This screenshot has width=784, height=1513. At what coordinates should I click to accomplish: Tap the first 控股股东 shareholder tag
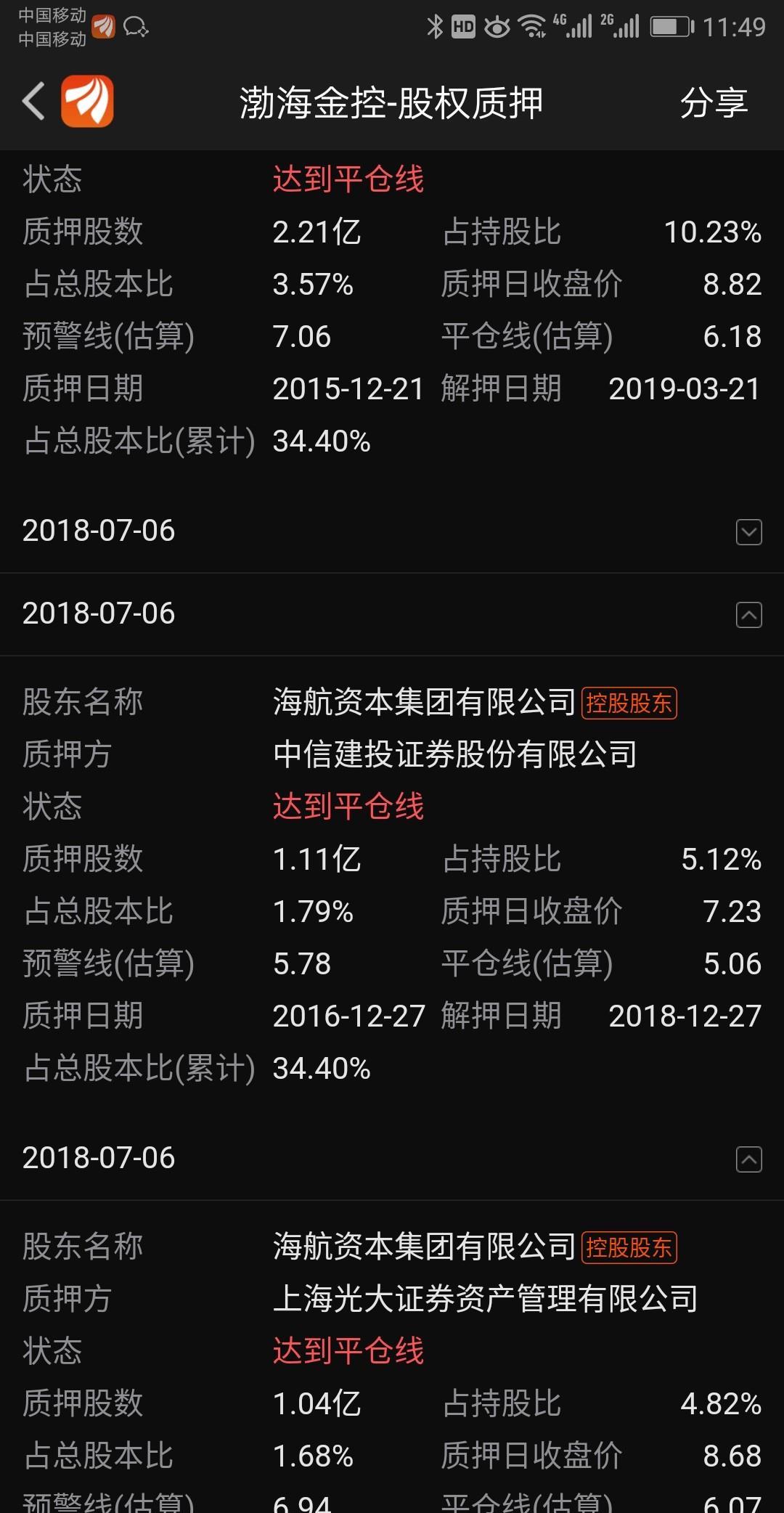(x=630, y=702)
